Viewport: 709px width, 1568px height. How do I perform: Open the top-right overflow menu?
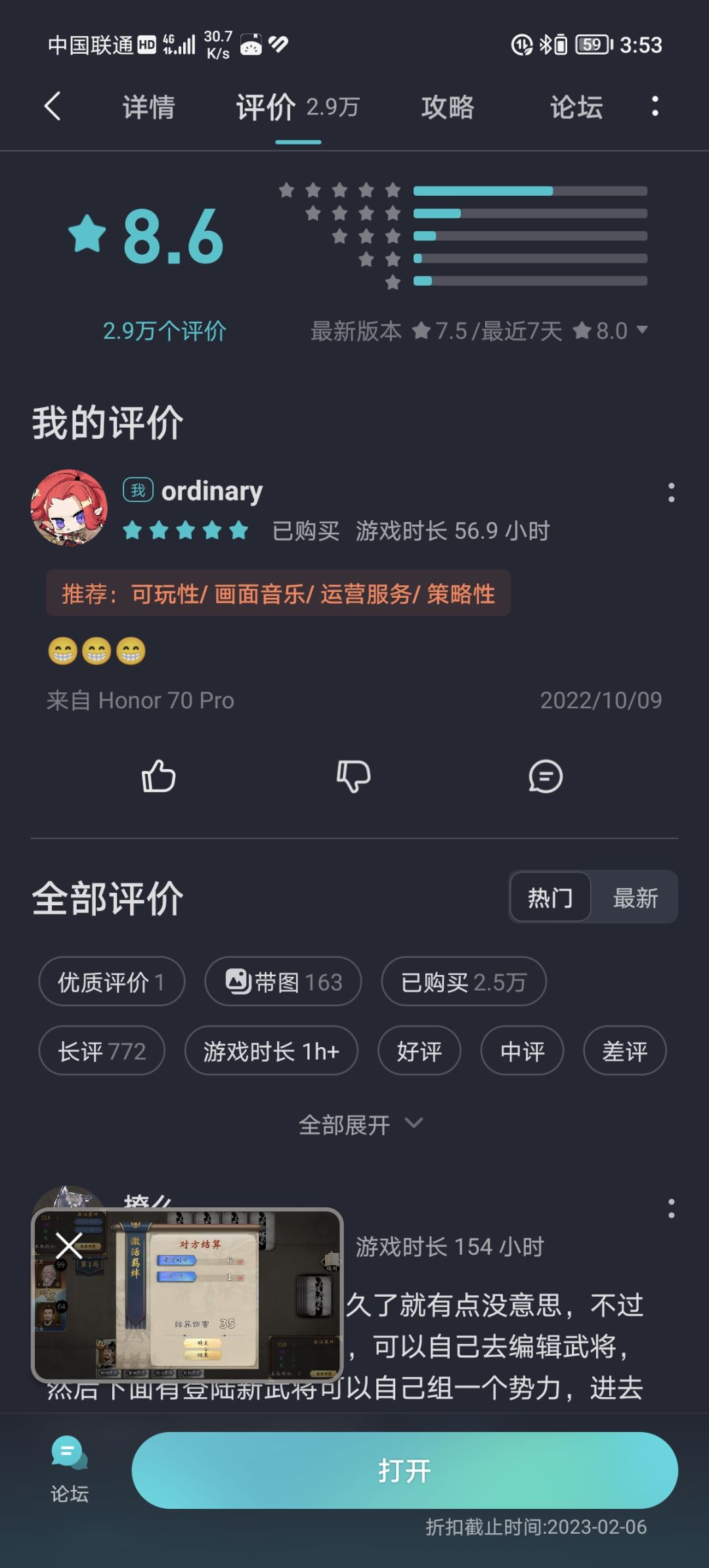click(655, 106)
